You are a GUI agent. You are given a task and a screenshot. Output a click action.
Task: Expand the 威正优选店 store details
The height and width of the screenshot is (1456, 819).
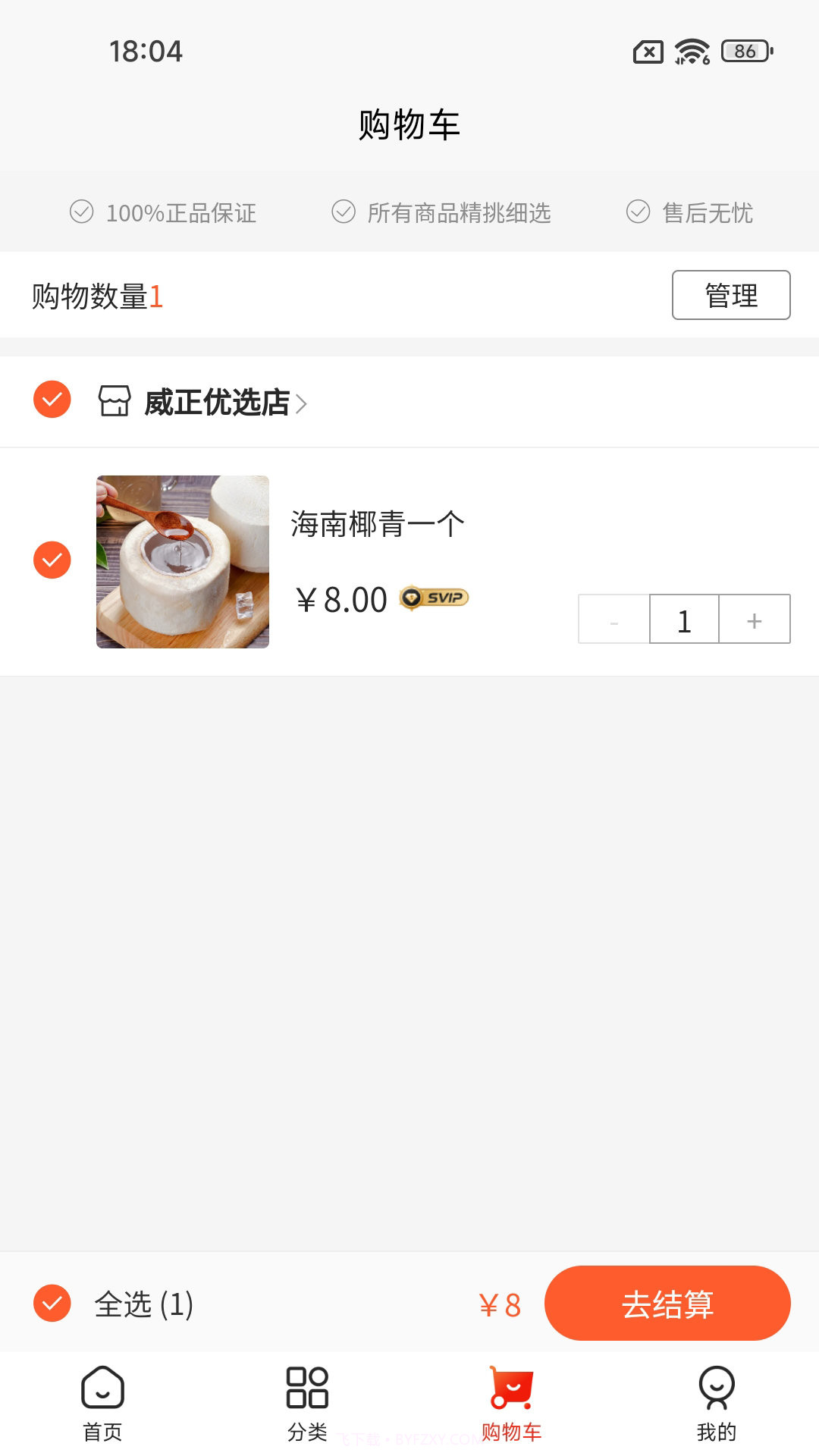[x=302, y=403]
